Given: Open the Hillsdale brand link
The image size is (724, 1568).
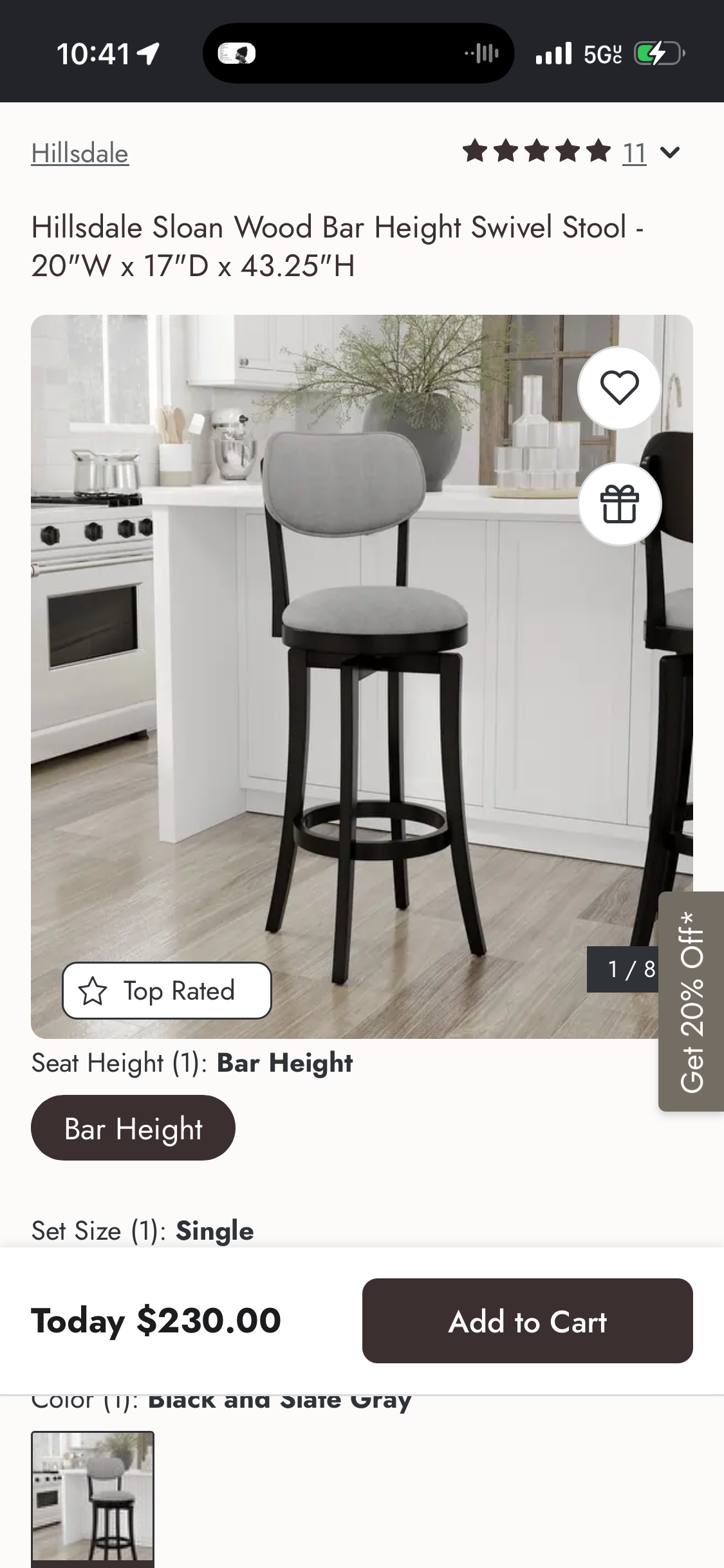Looking at the screenshot, I should [x=80, y=153].
